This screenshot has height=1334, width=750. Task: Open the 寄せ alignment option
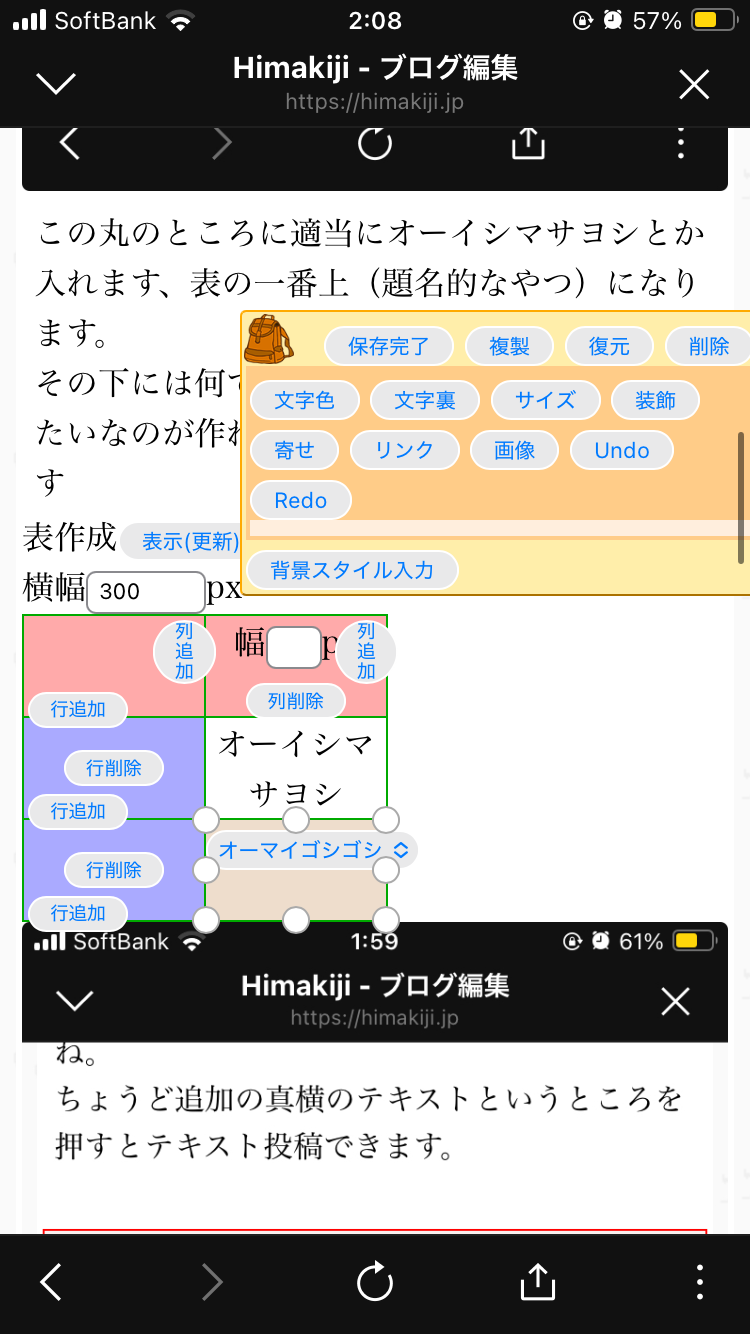coord(294,450)
